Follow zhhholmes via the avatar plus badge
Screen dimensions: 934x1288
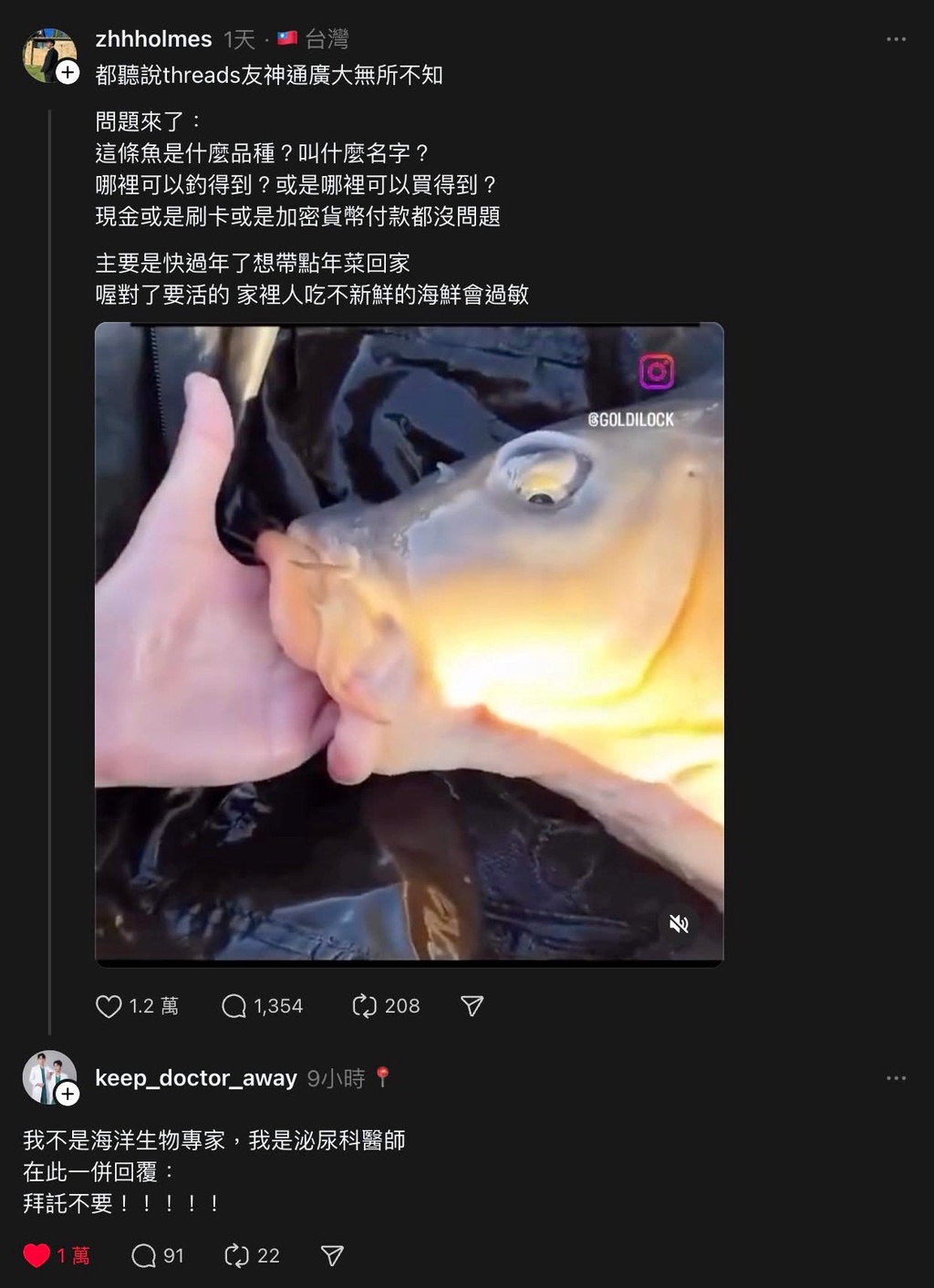[68, 73]
